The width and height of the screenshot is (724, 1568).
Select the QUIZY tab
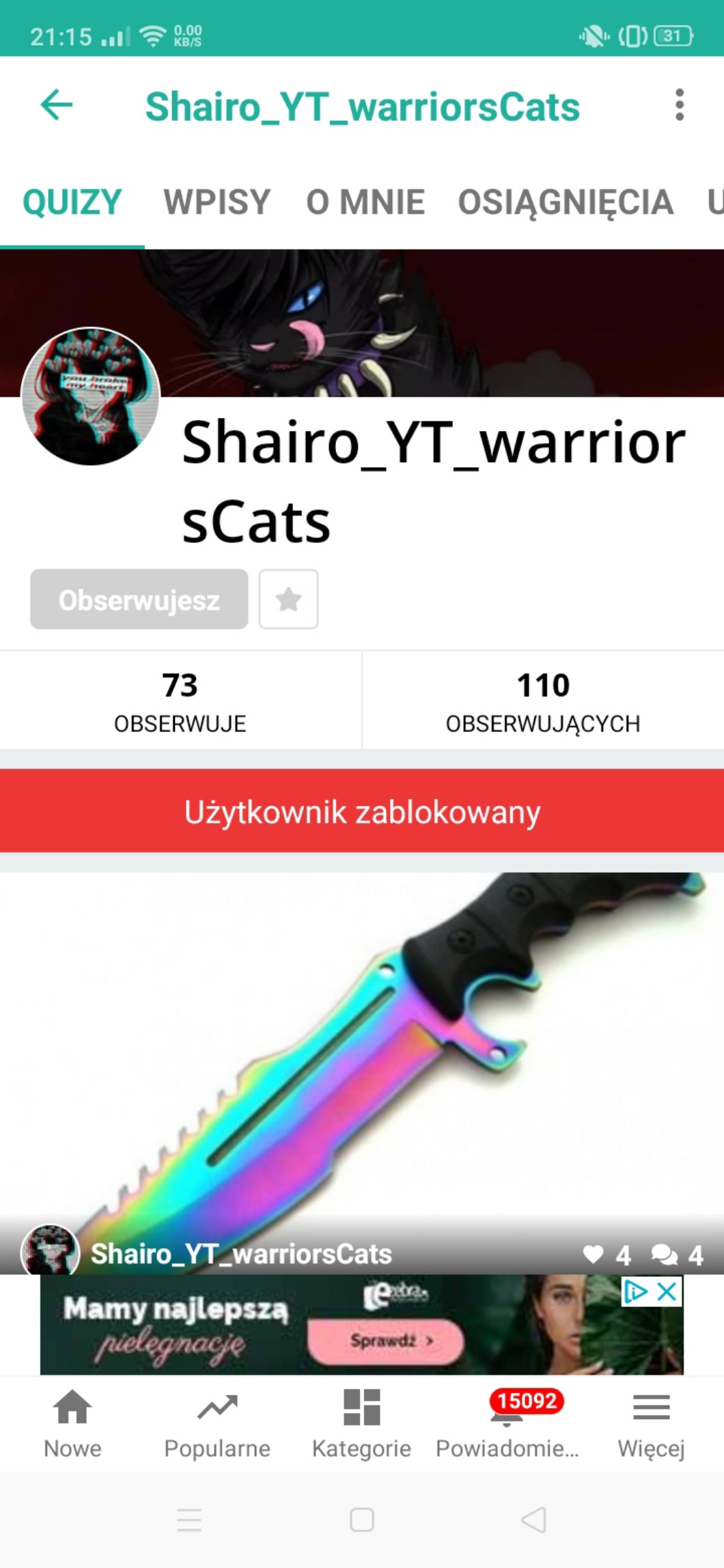pos(72,203)
